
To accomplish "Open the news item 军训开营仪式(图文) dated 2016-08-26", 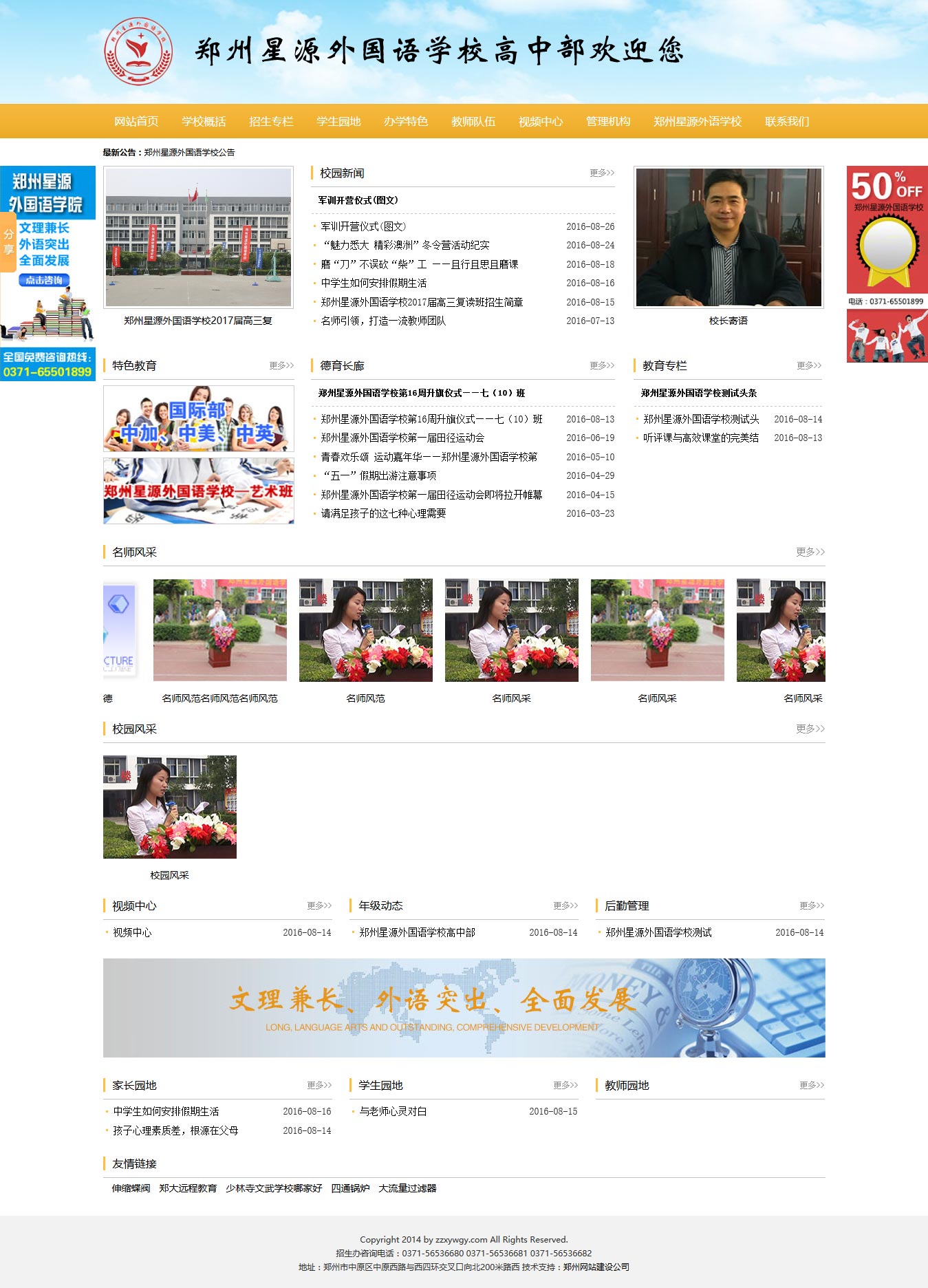I will click(363, 226).
